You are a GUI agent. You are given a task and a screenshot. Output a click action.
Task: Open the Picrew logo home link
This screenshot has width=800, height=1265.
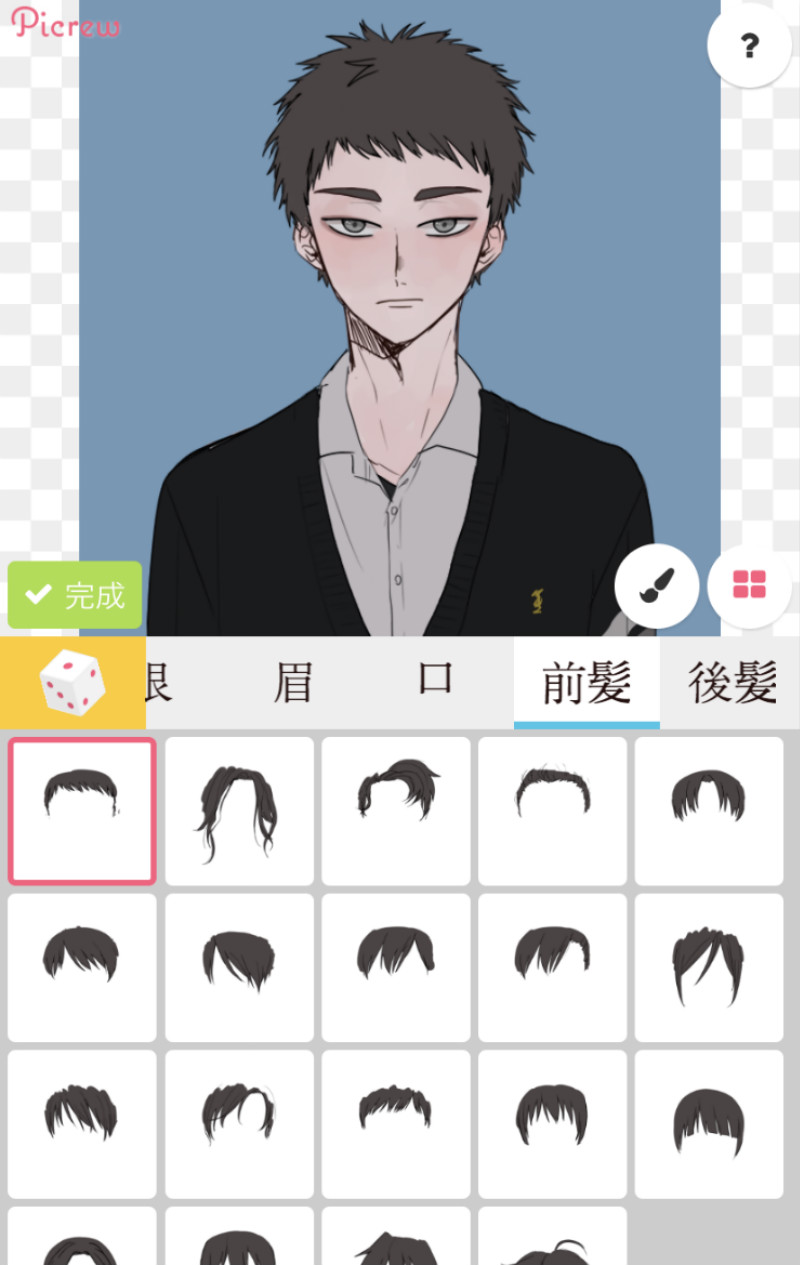[x=65, y=23]
